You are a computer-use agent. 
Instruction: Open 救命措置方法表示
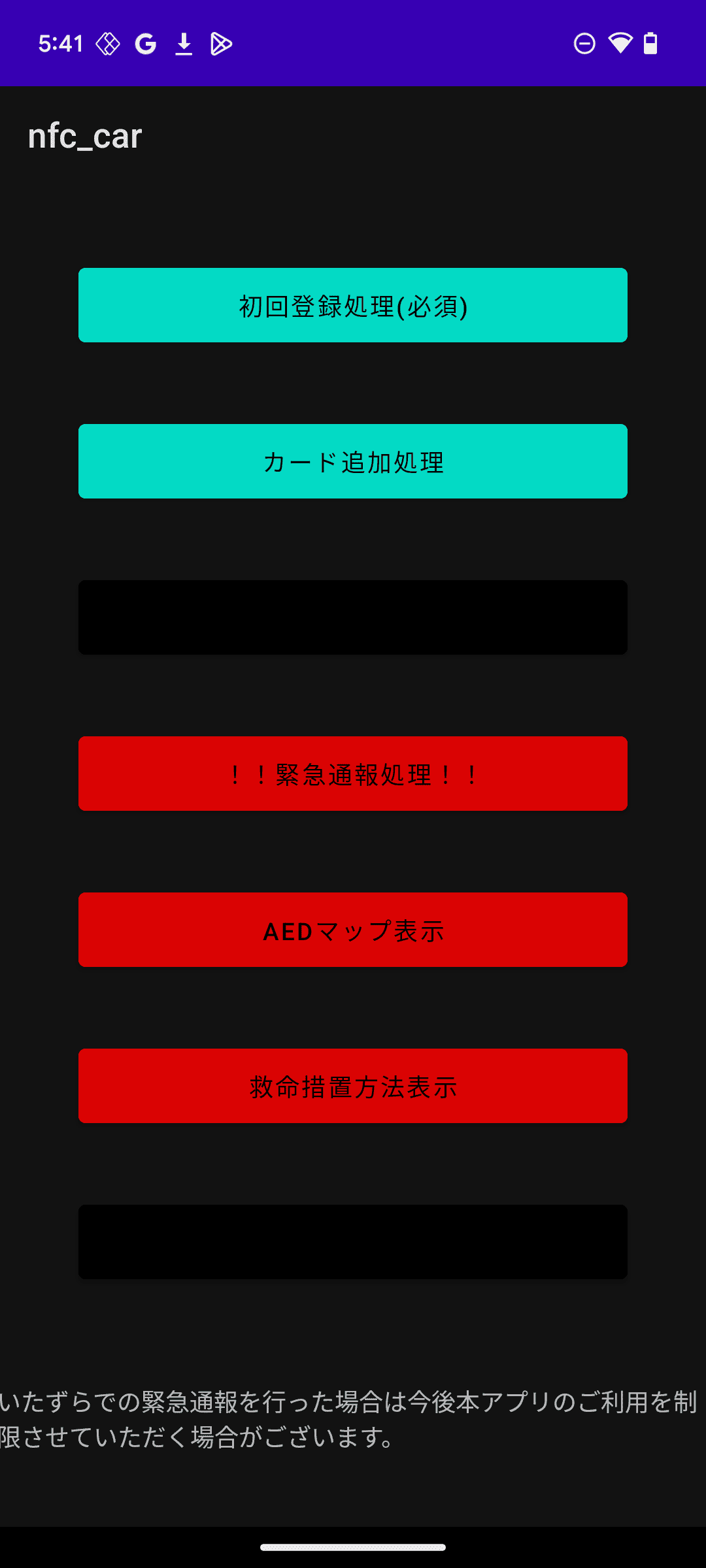click(x=353, y=1086)
